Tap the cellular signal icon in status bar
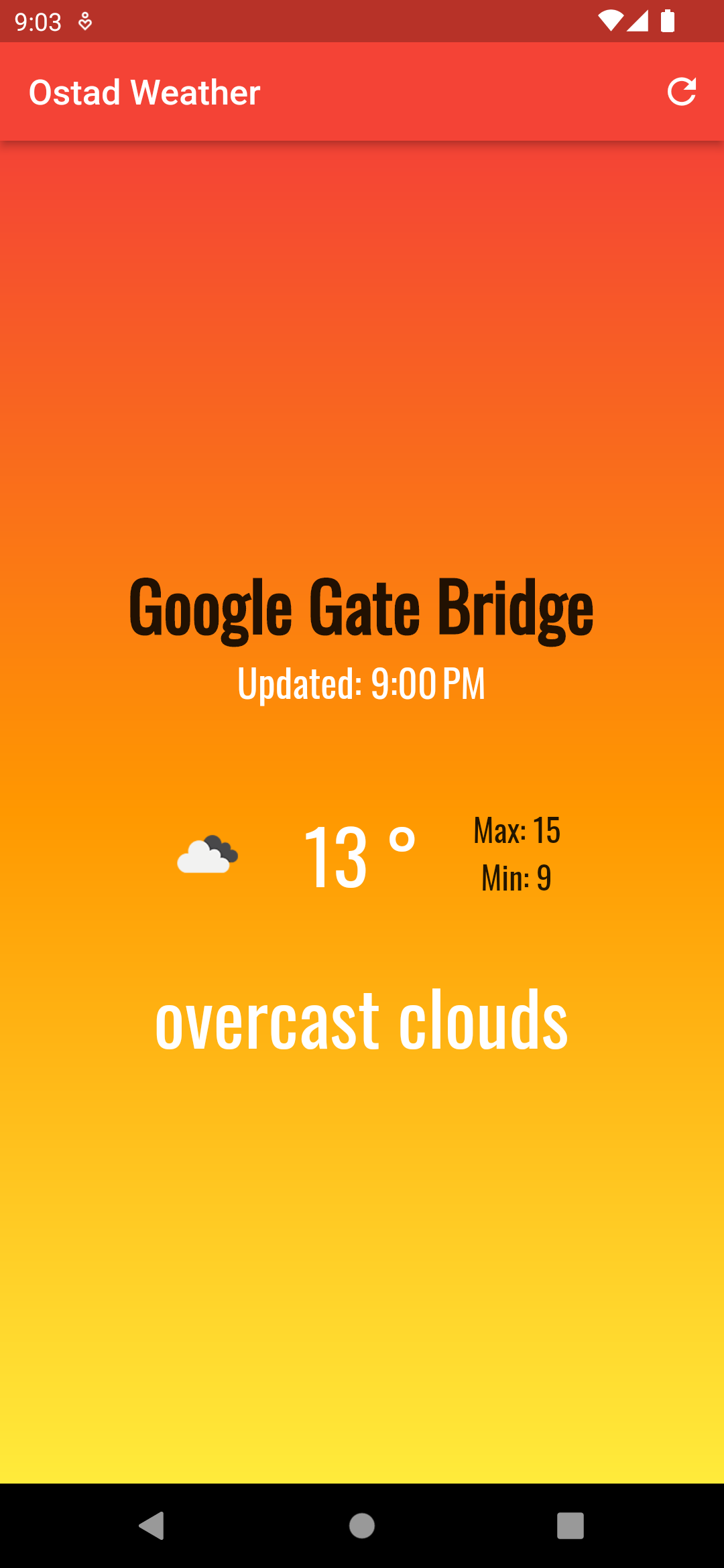 pos(639,21)
